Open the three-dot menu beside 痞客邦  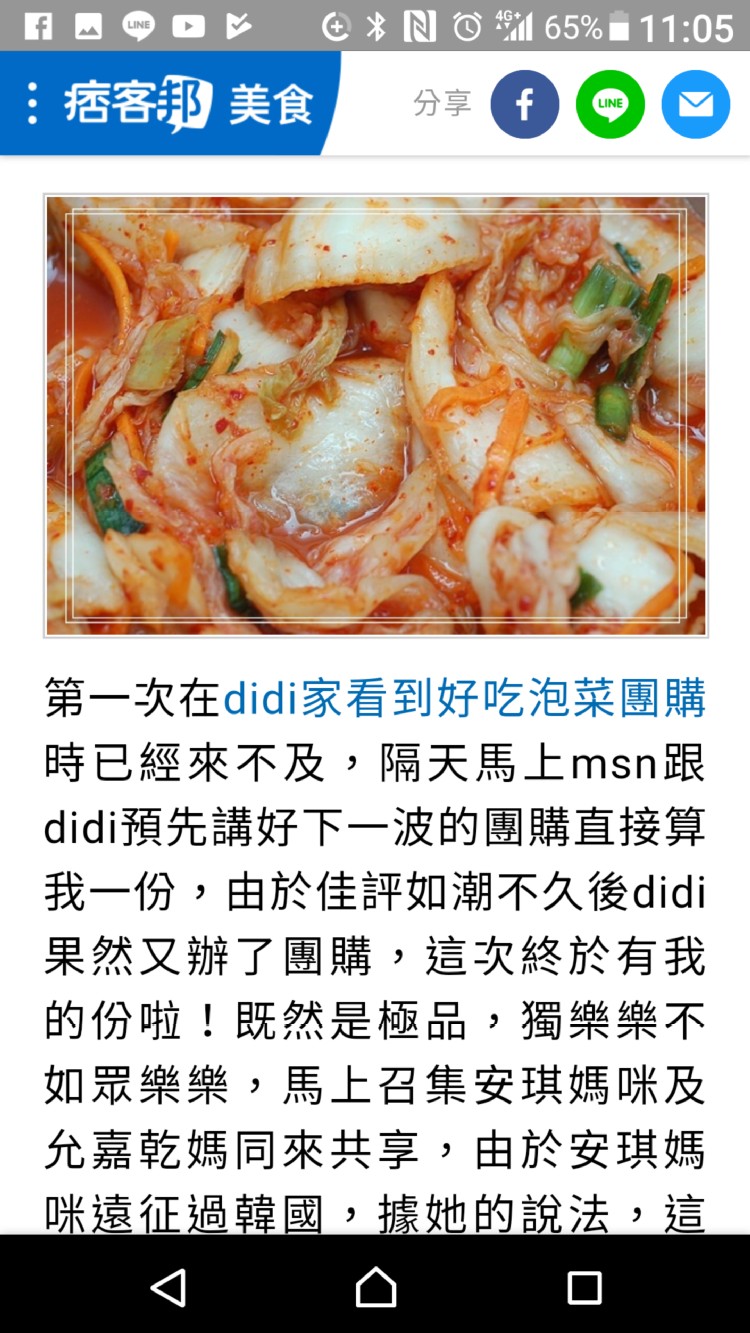click(x=32, y=103)
